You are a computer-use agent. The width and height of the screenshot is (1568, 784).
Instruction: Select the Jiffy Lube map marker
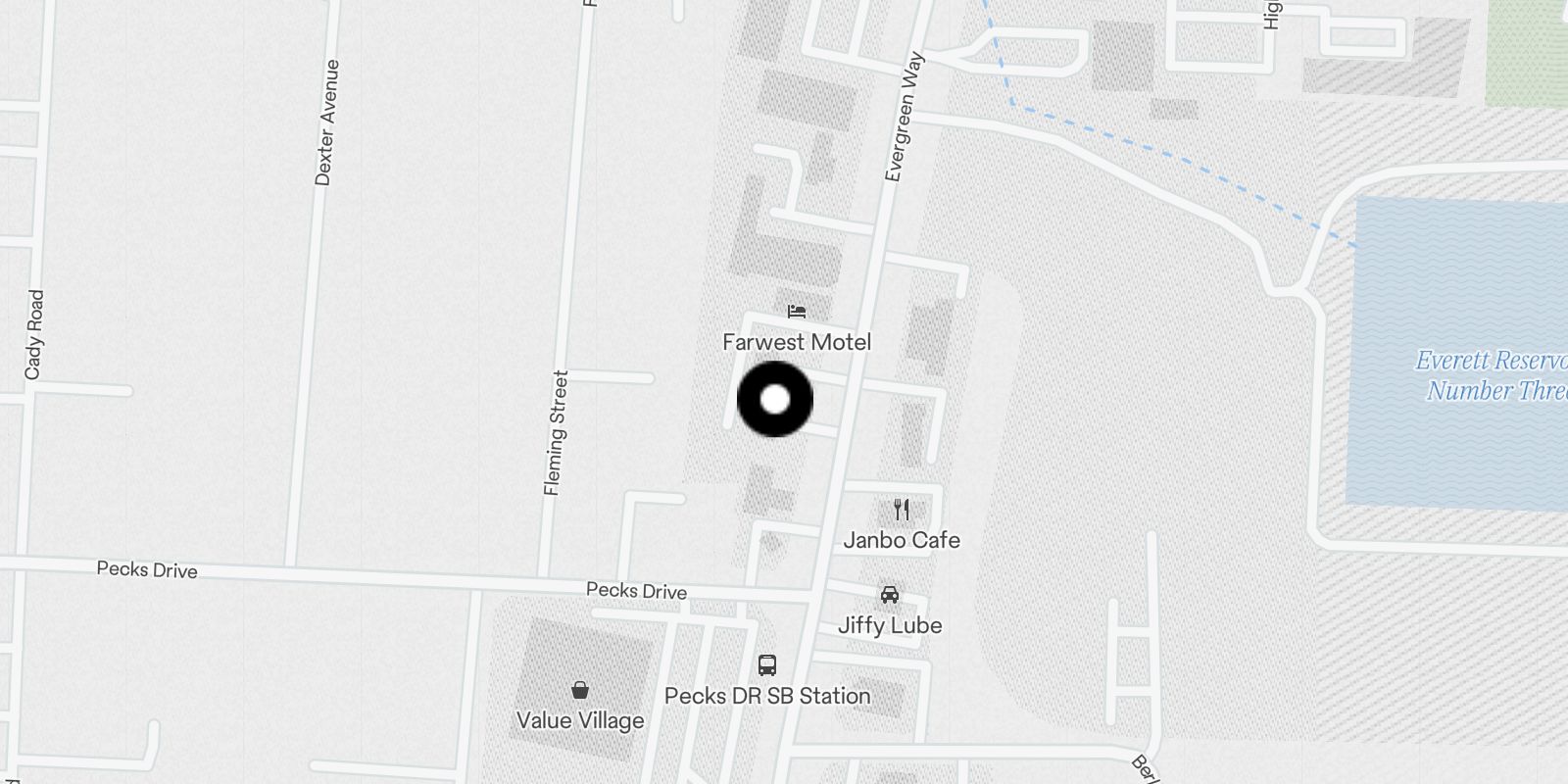point(890,595)
